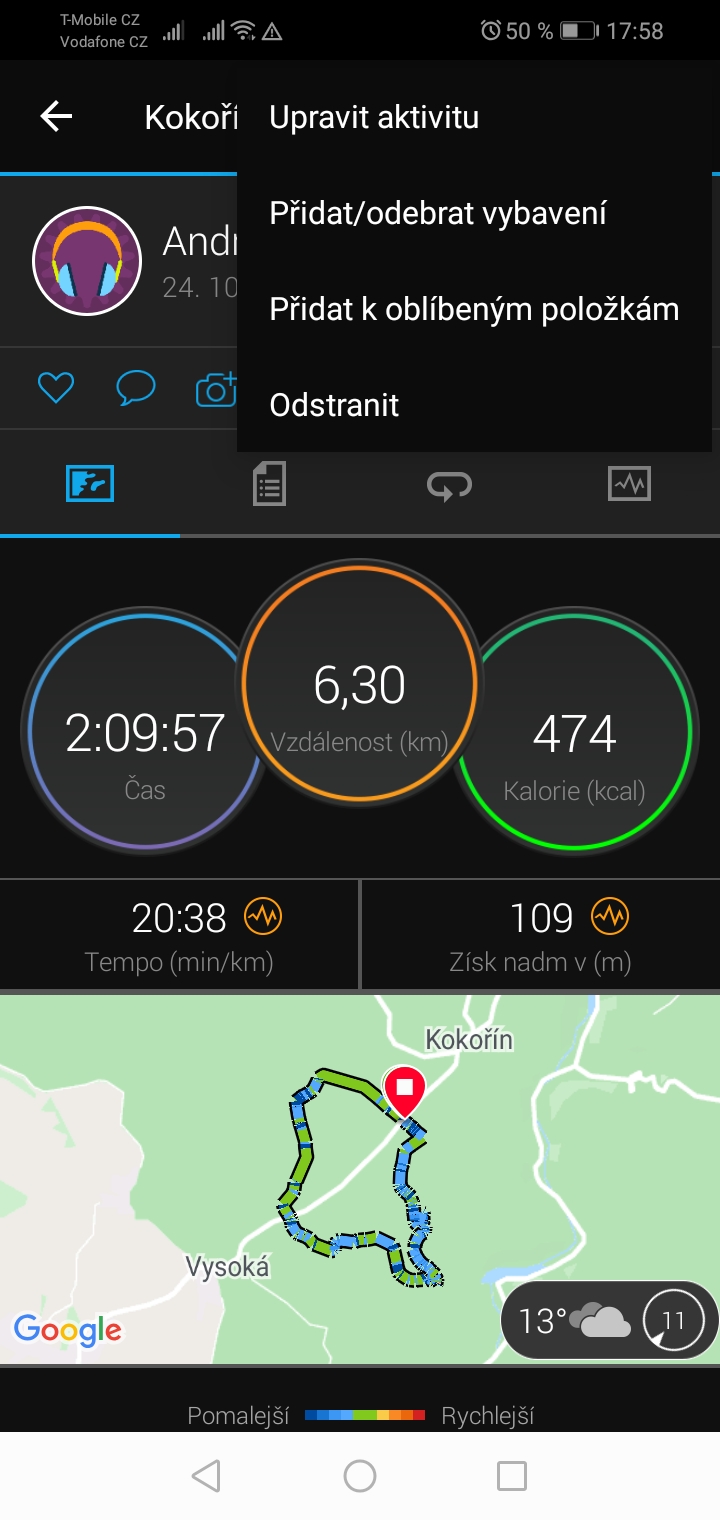
Task: Add a photo with the camera icon
Action: pos(216,389)
